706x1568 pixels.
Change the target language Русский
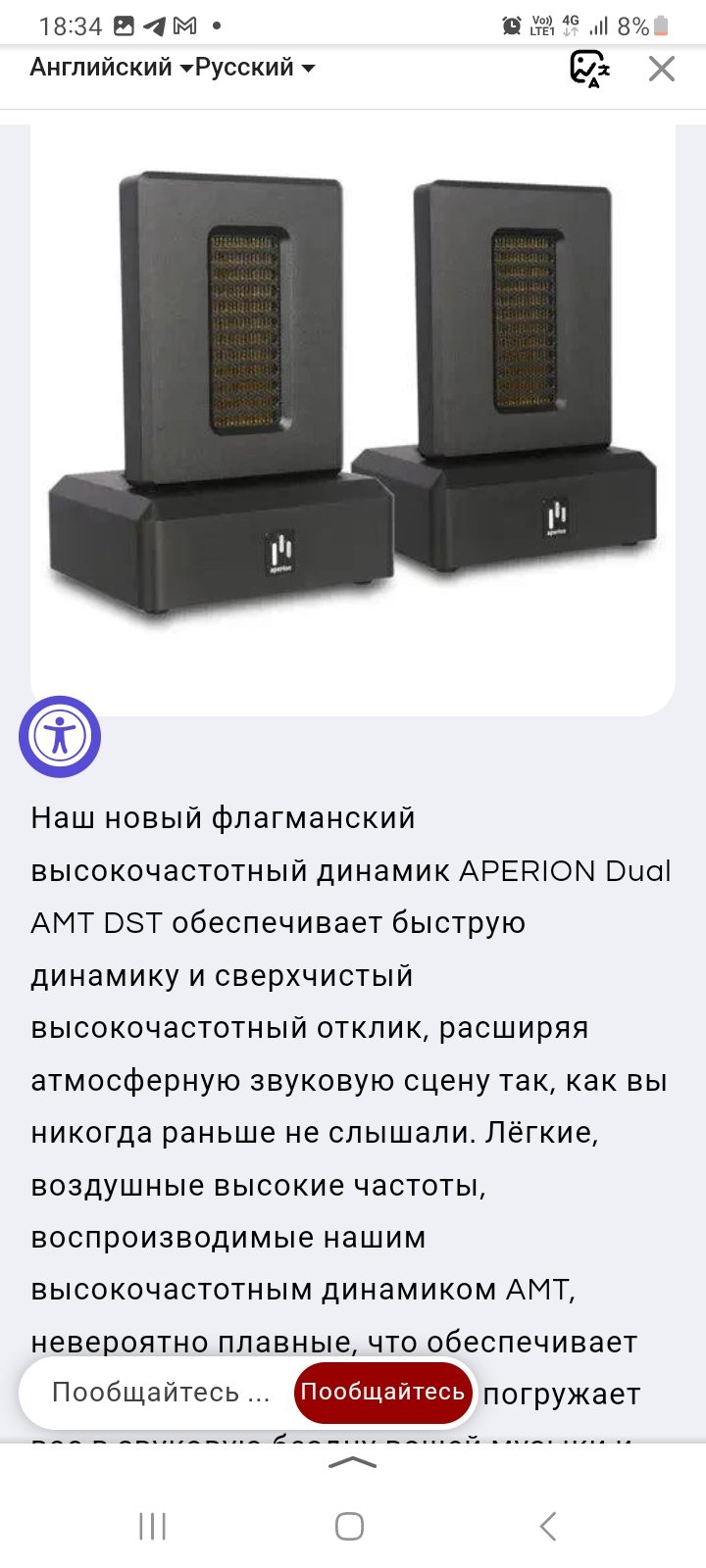coord(254,68)
